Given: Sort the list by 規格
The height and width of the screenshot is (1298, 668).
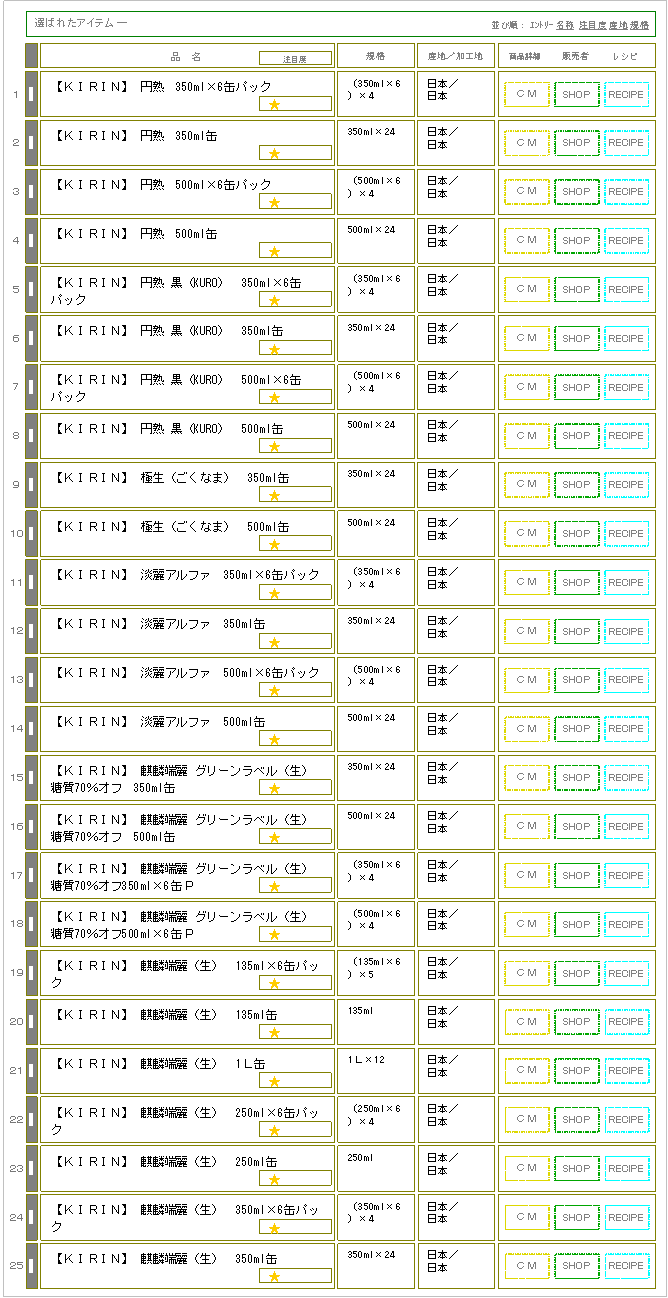Looking at the screenshot, I should click(639, 23).
